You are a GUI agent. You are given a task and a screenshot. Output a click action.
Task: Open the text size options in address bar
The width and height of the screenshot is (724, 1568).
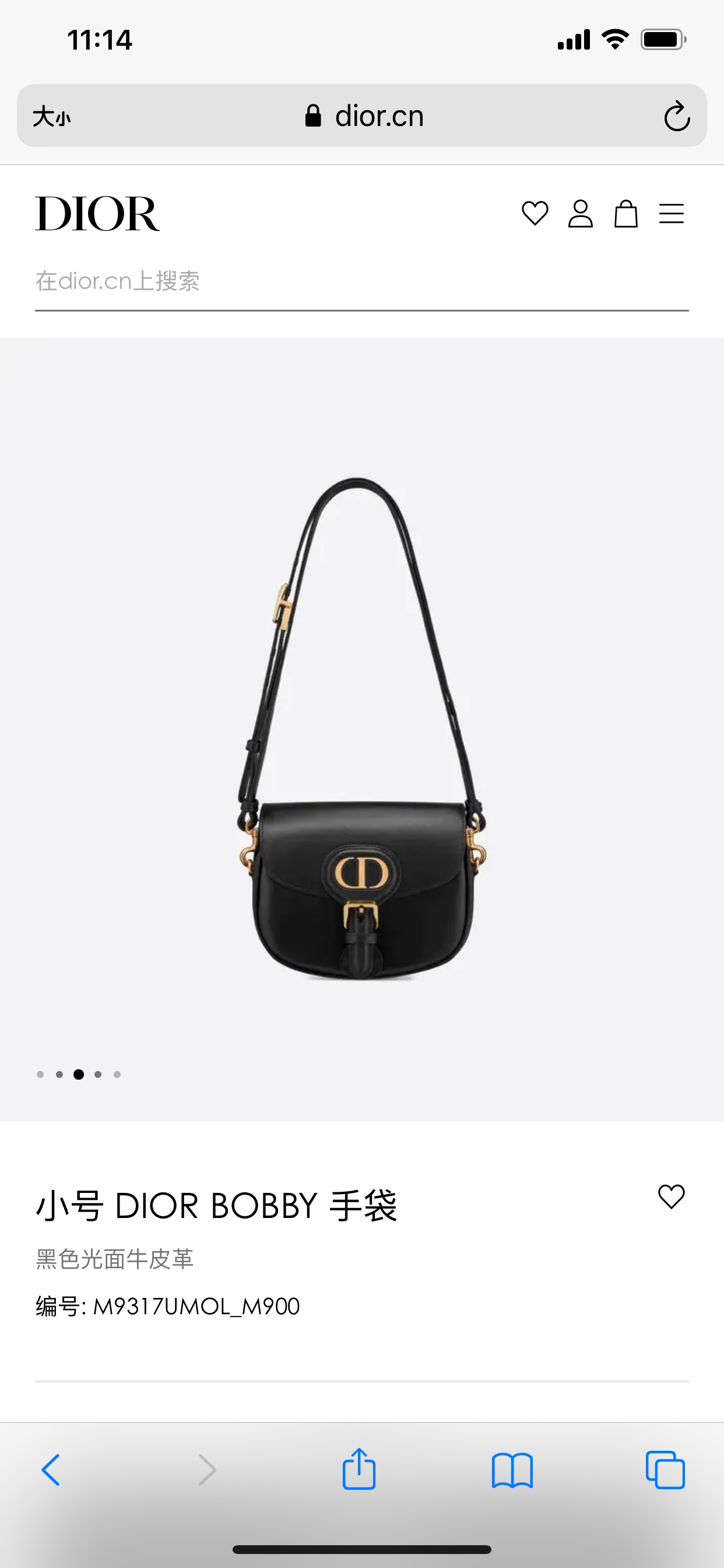(x=52, y=116)
